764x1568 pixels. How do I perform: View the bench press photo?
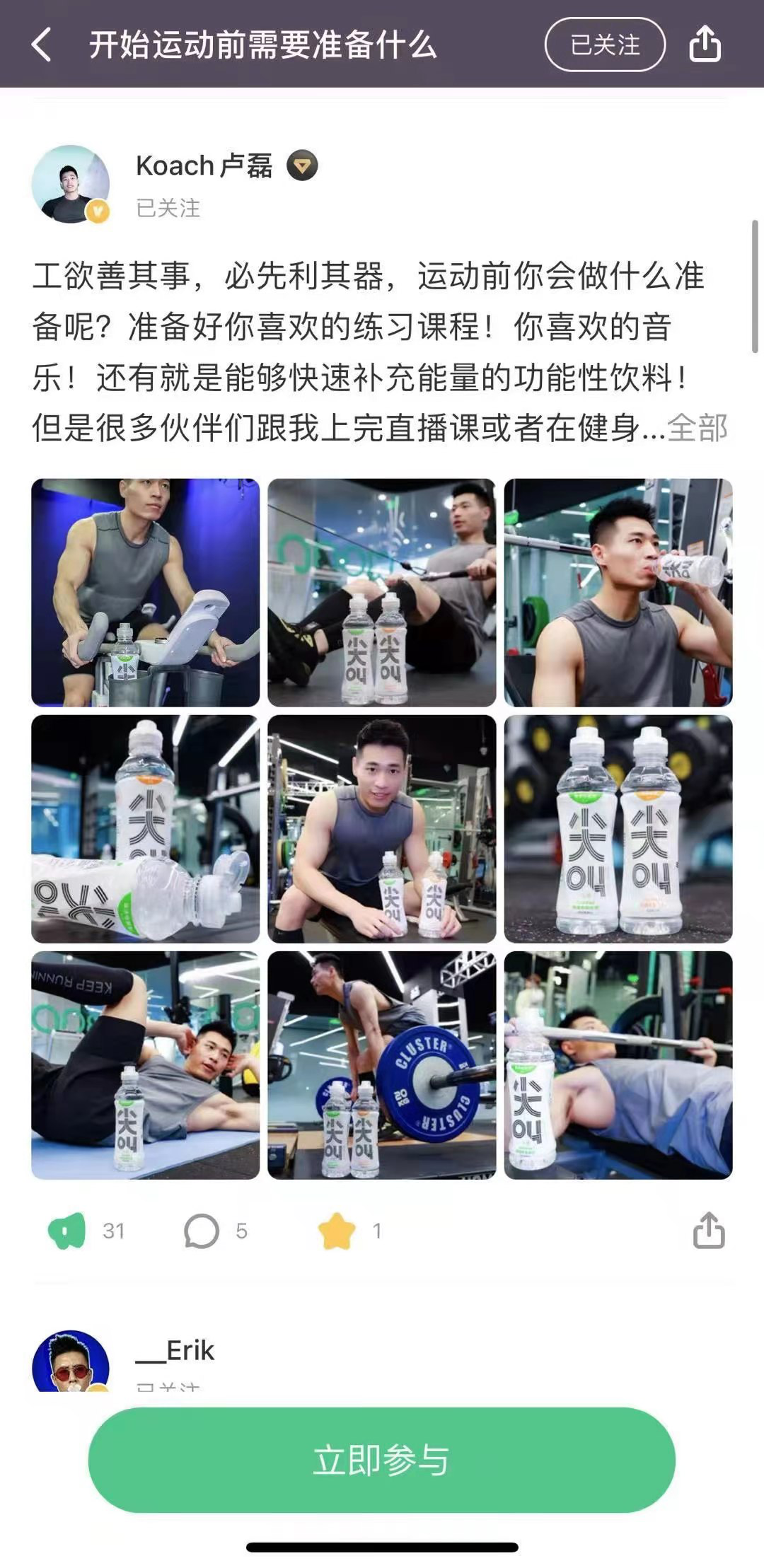(x=618, y=1065)
